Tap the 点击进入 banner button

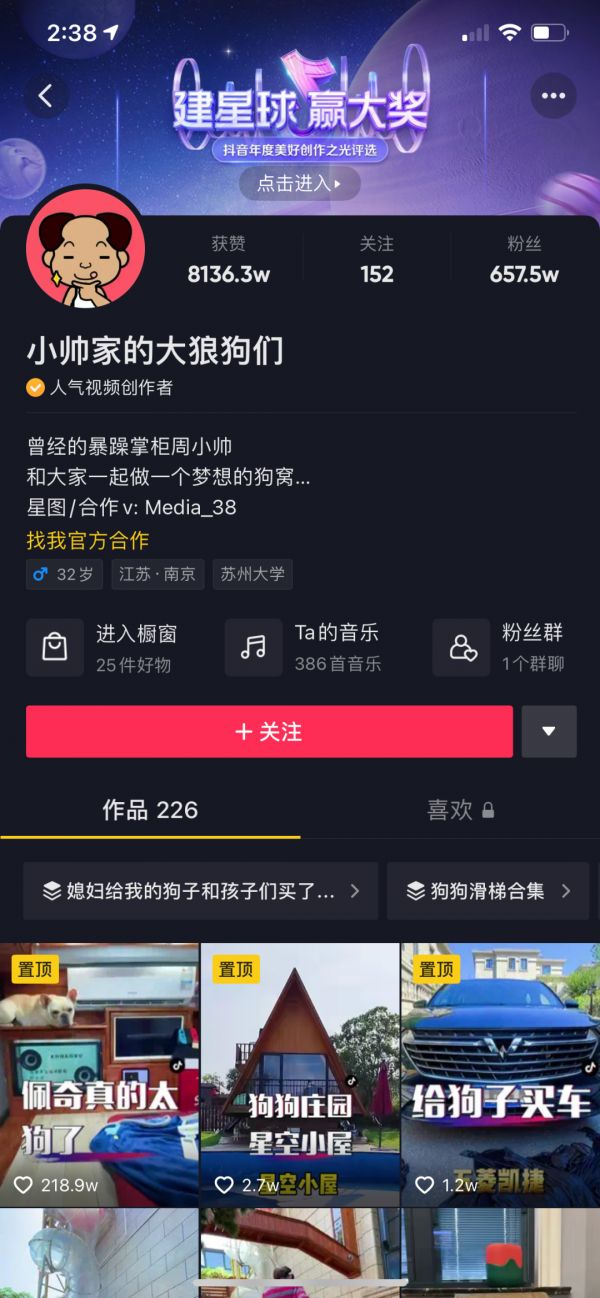tap(299, 184)
